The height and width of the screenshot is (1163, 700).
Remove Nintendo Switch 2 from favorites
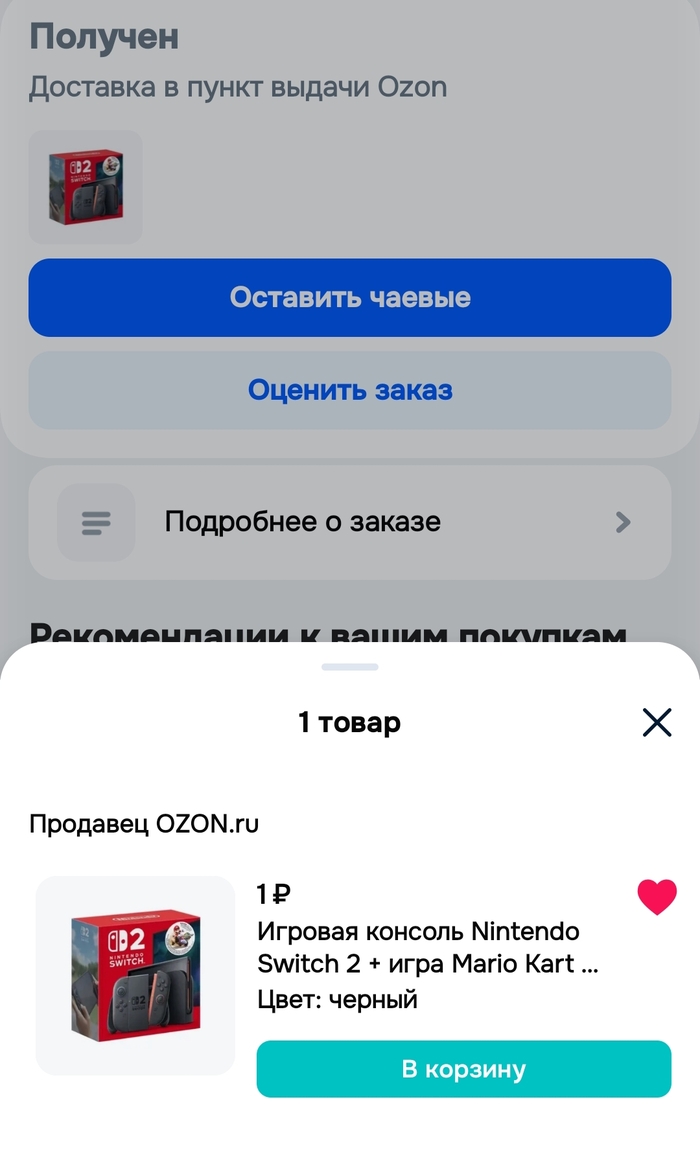[x=657, y=897]
